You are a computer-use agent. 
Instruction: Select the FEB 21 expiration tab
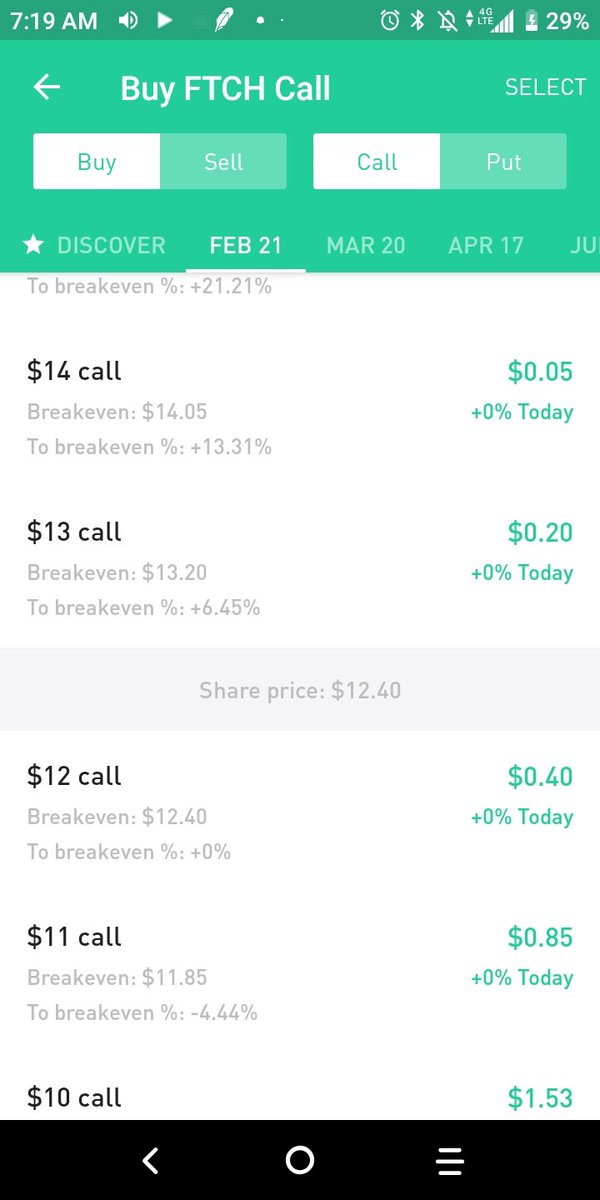pyautogui.click(x=246, y=245)
